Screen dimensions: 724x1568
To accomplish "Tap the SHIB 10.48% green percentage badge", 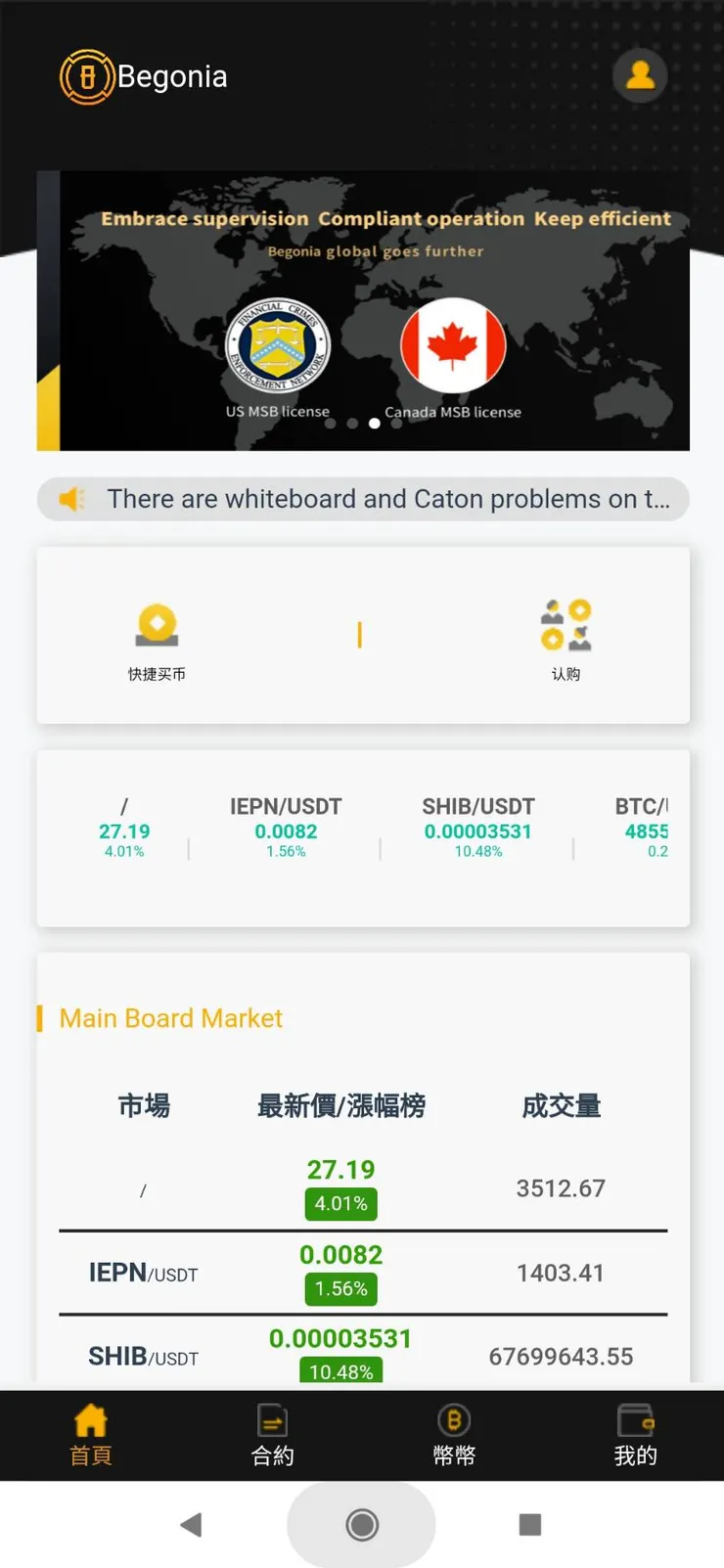I will click(339, 1371).
